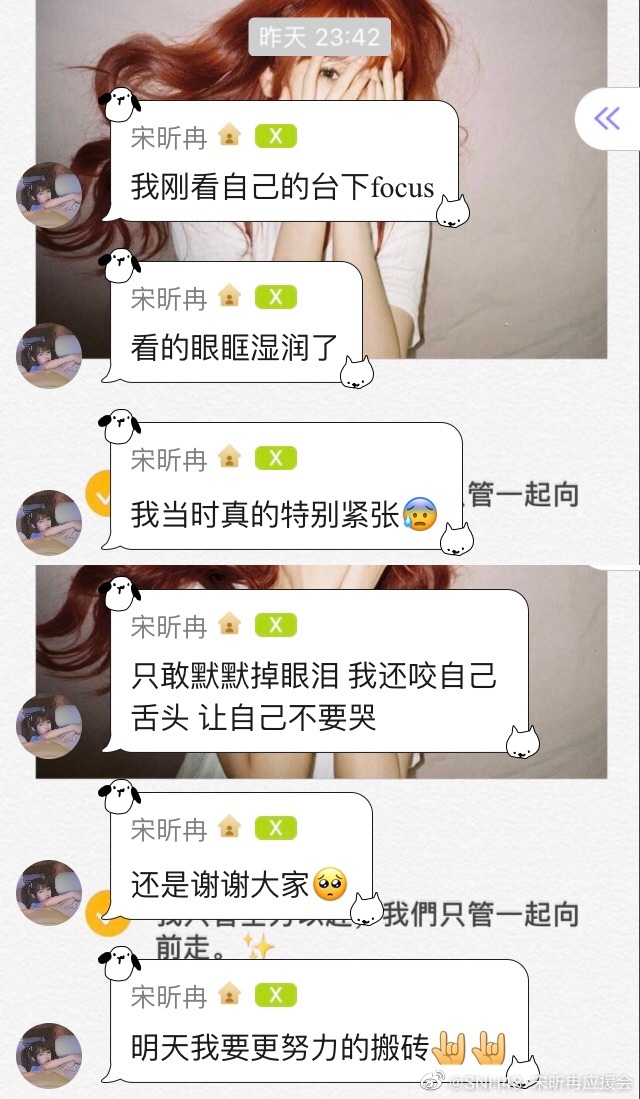Viewport: 640px width, 1099px height.
Task: Open avatar beside message '看的眼眶湿润了'
Action: click(x=49, y=356)
